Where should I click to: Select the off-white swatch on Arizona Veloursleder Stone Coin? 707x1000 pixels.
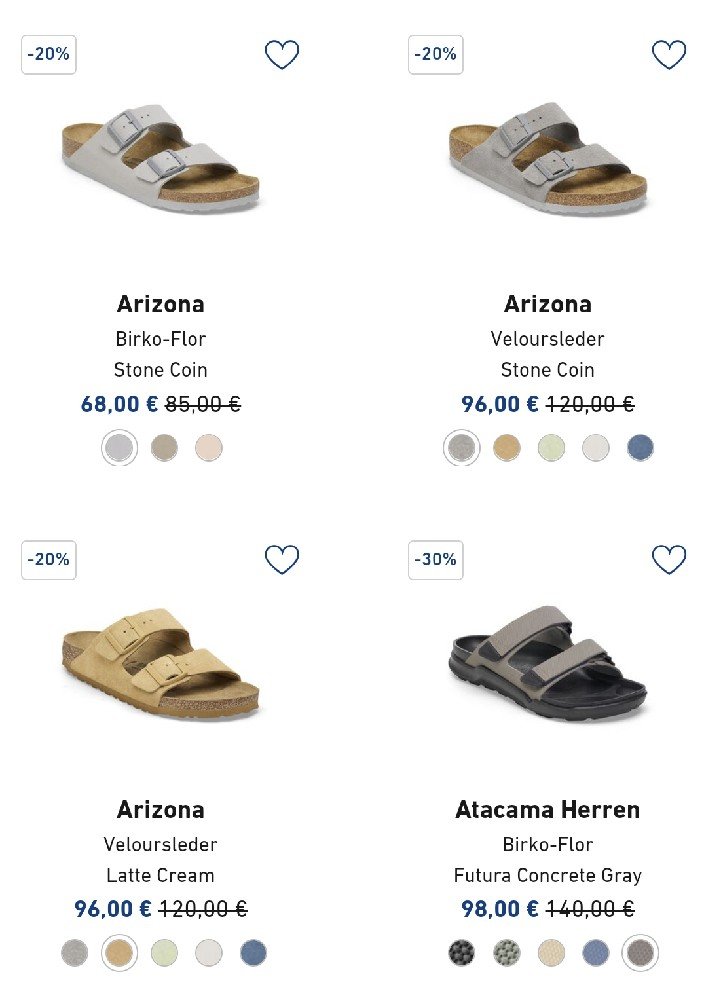coord(595,447)
